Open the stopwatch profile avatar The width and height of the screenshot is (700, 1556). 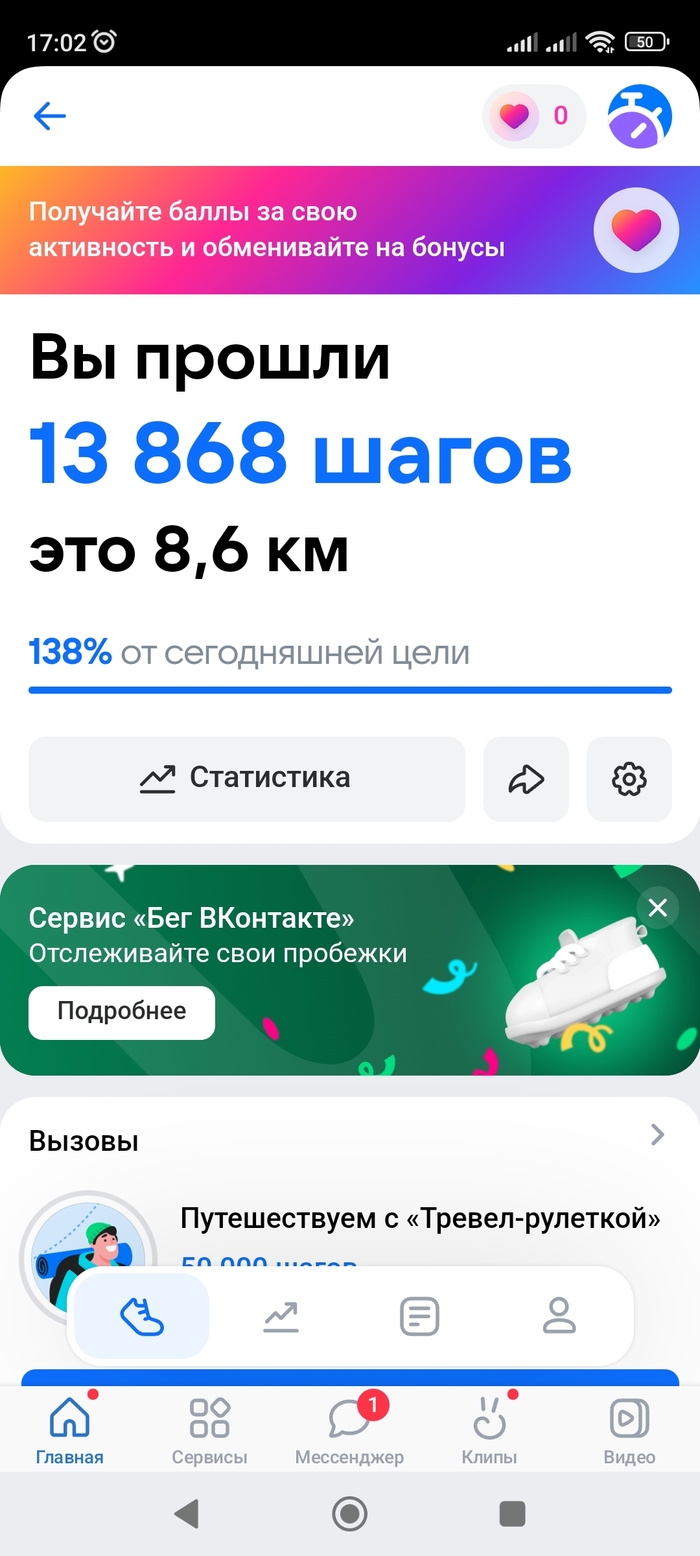[x=639, y=116]
